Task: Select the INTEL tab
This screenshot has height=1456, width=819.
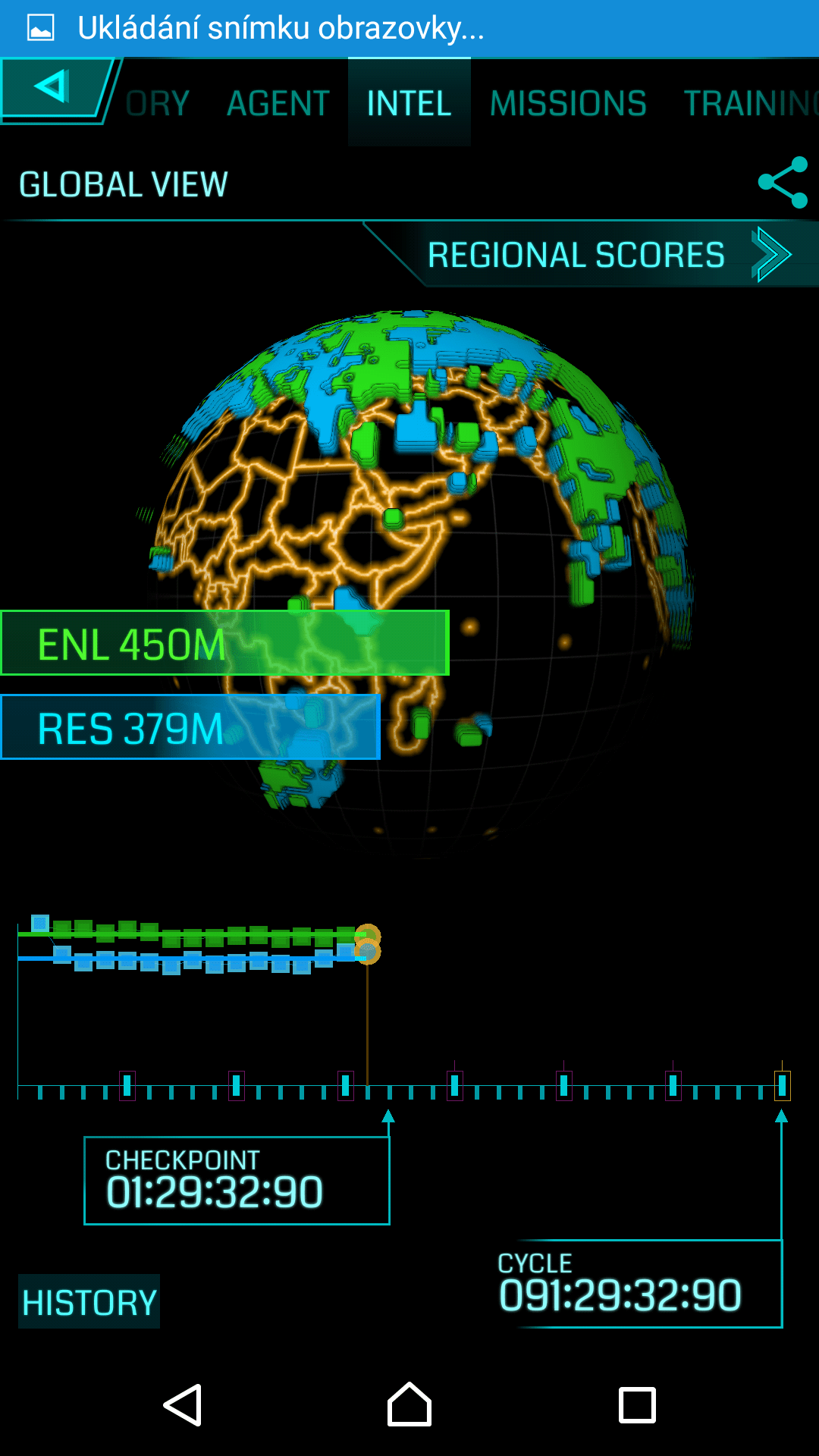Action: (x=409, y=102)
